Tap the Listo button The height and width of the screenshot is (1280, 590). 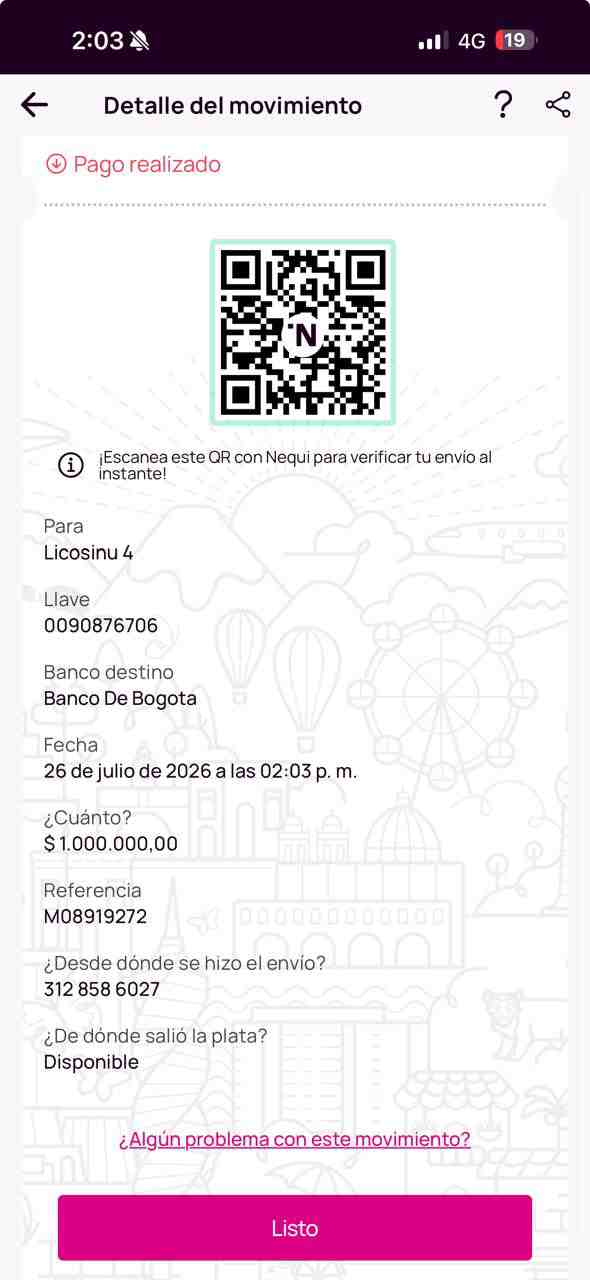(x=295, y=1227)
